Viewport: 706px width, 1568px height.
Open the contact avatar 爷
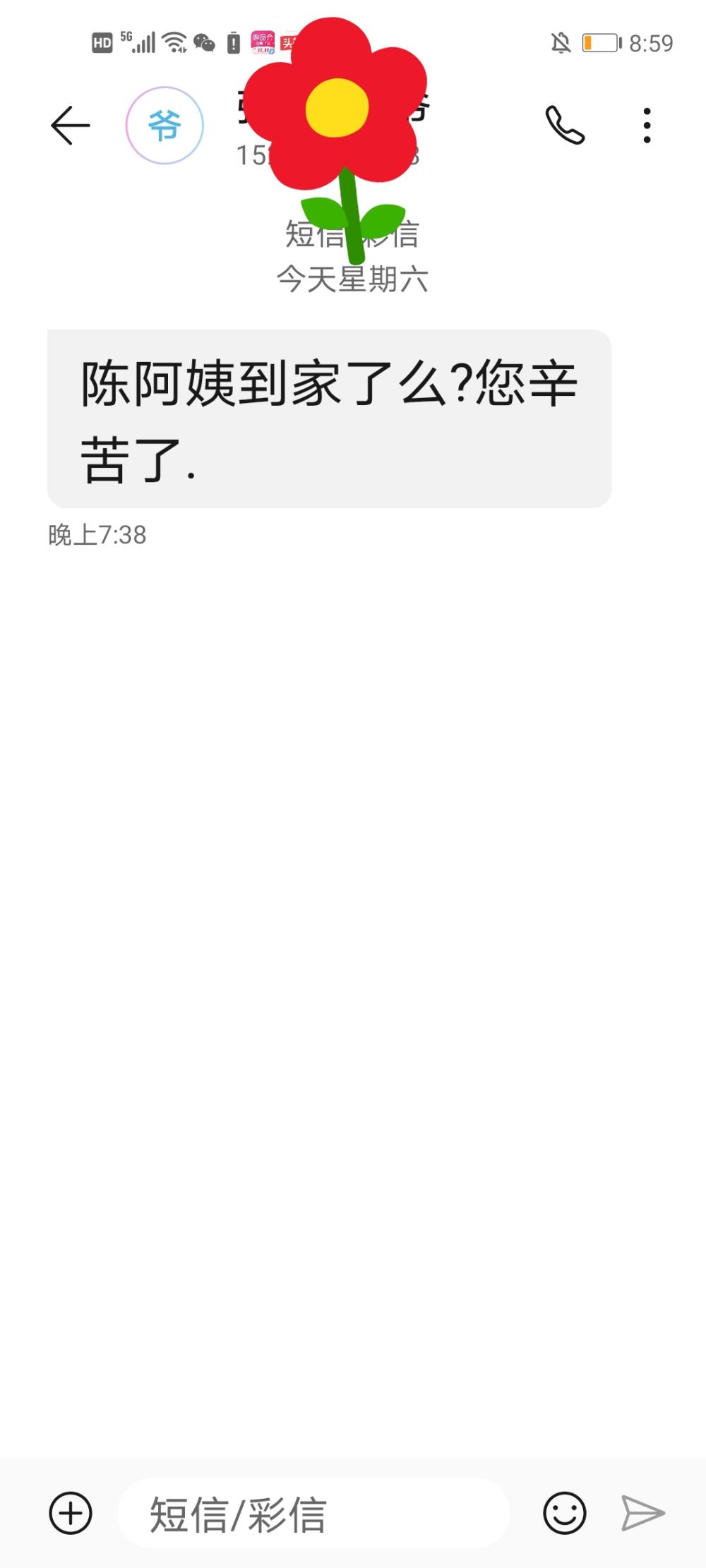[x=164, y=126]
